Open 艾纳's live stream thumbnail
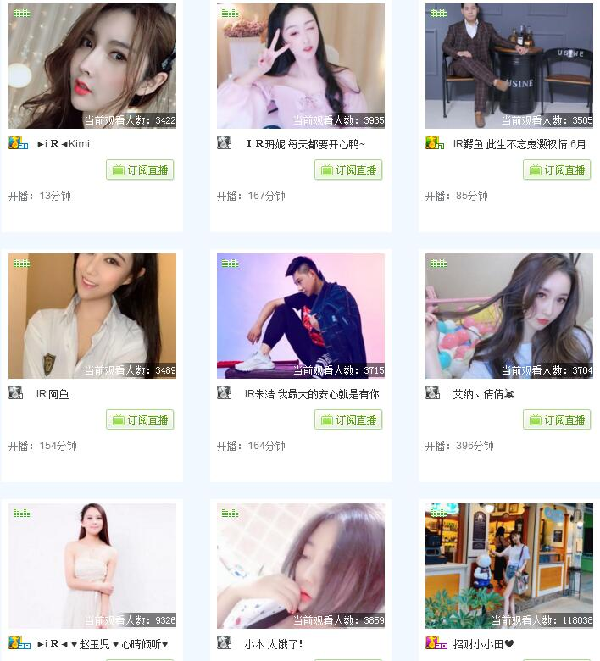 (x=508, y=315)
